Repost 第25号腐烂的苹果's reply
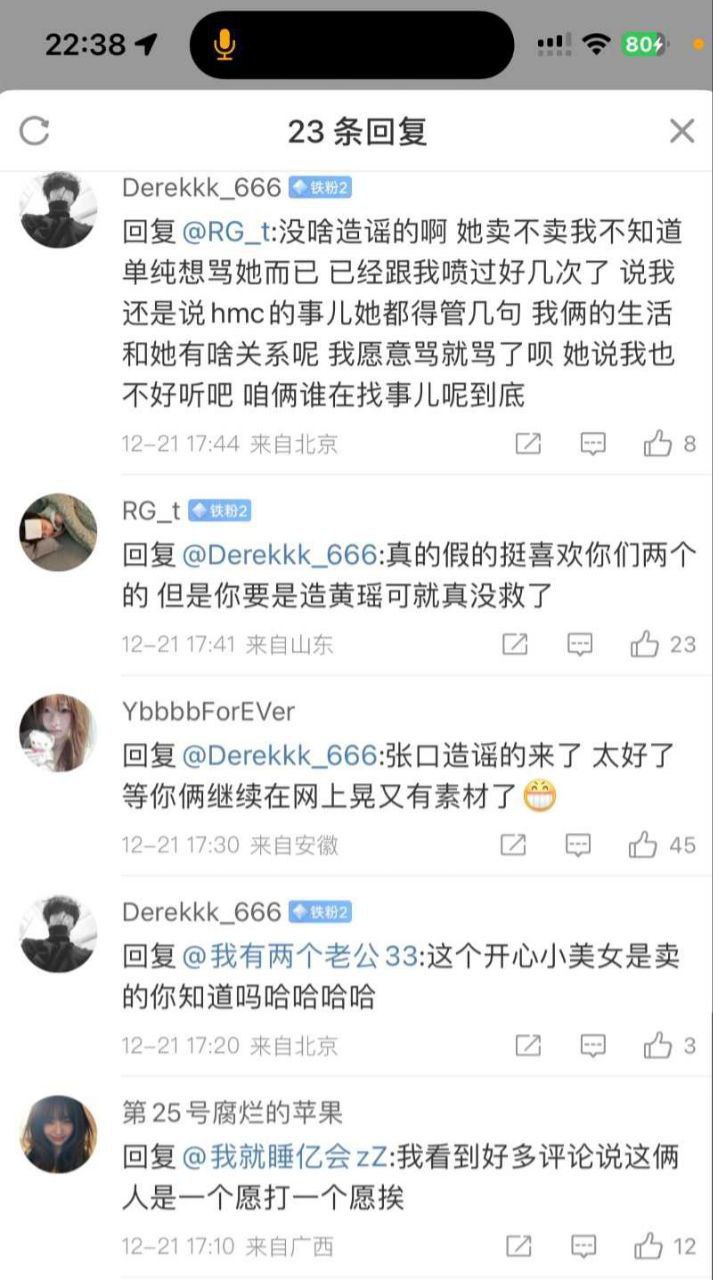Screen dimensions: 713x1280 click(518, 1246)
